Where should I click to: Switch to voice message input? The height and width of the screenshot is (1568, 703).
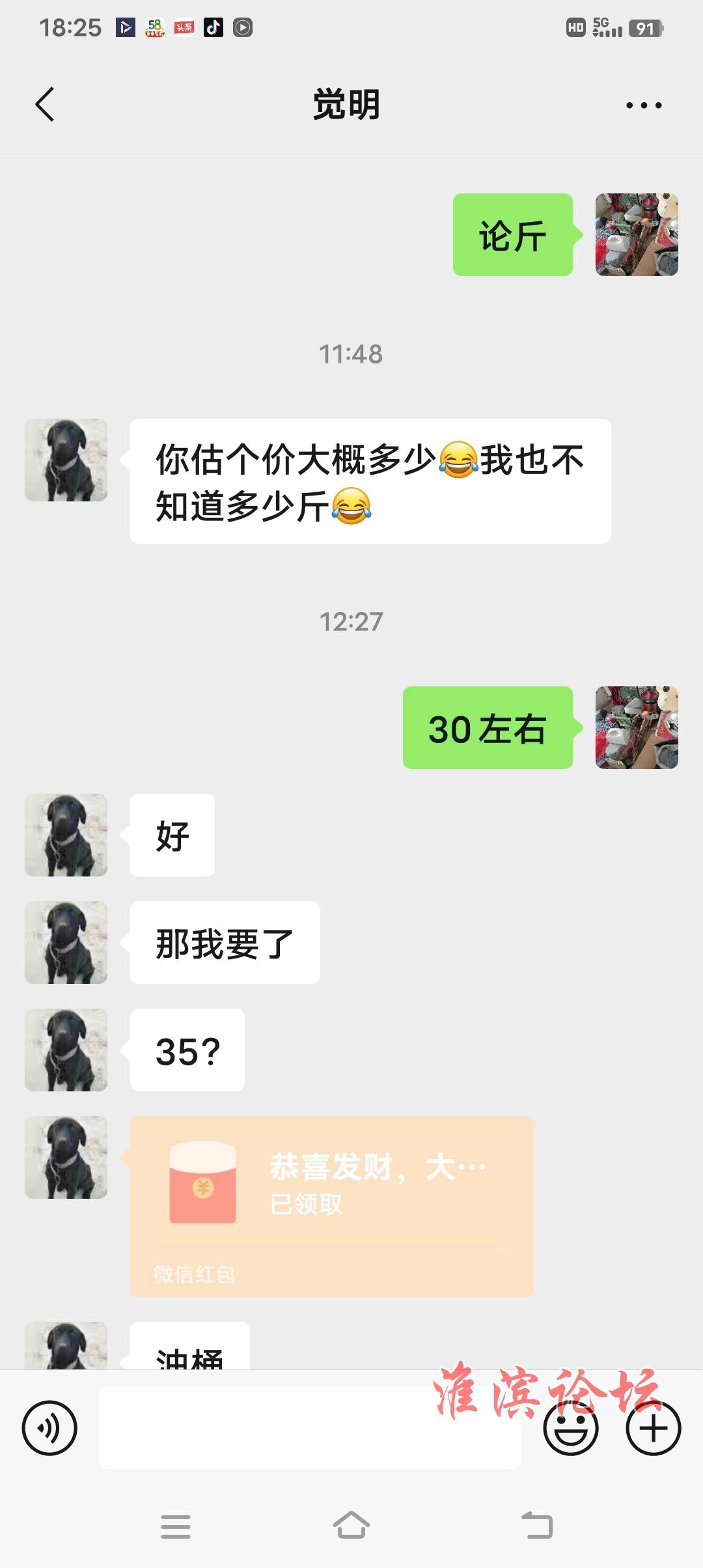click(x=49, y=1428)
